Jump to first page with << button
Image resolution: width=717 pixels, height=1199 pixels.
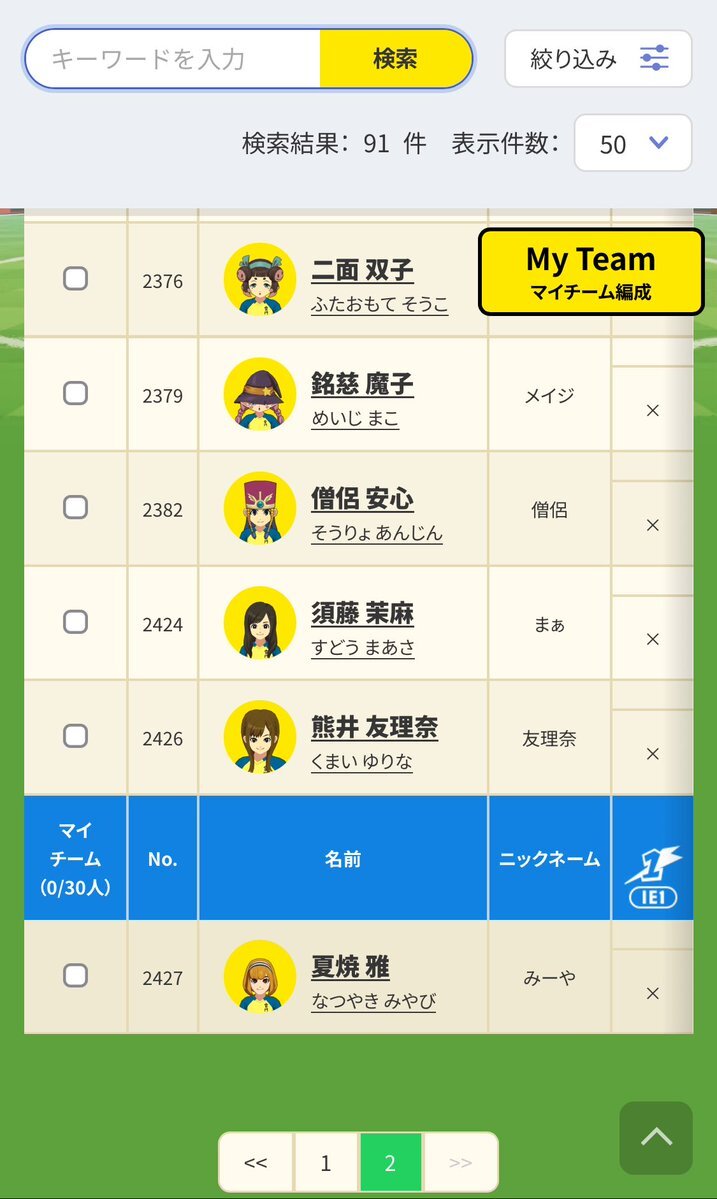click(x=256, y=1163)
